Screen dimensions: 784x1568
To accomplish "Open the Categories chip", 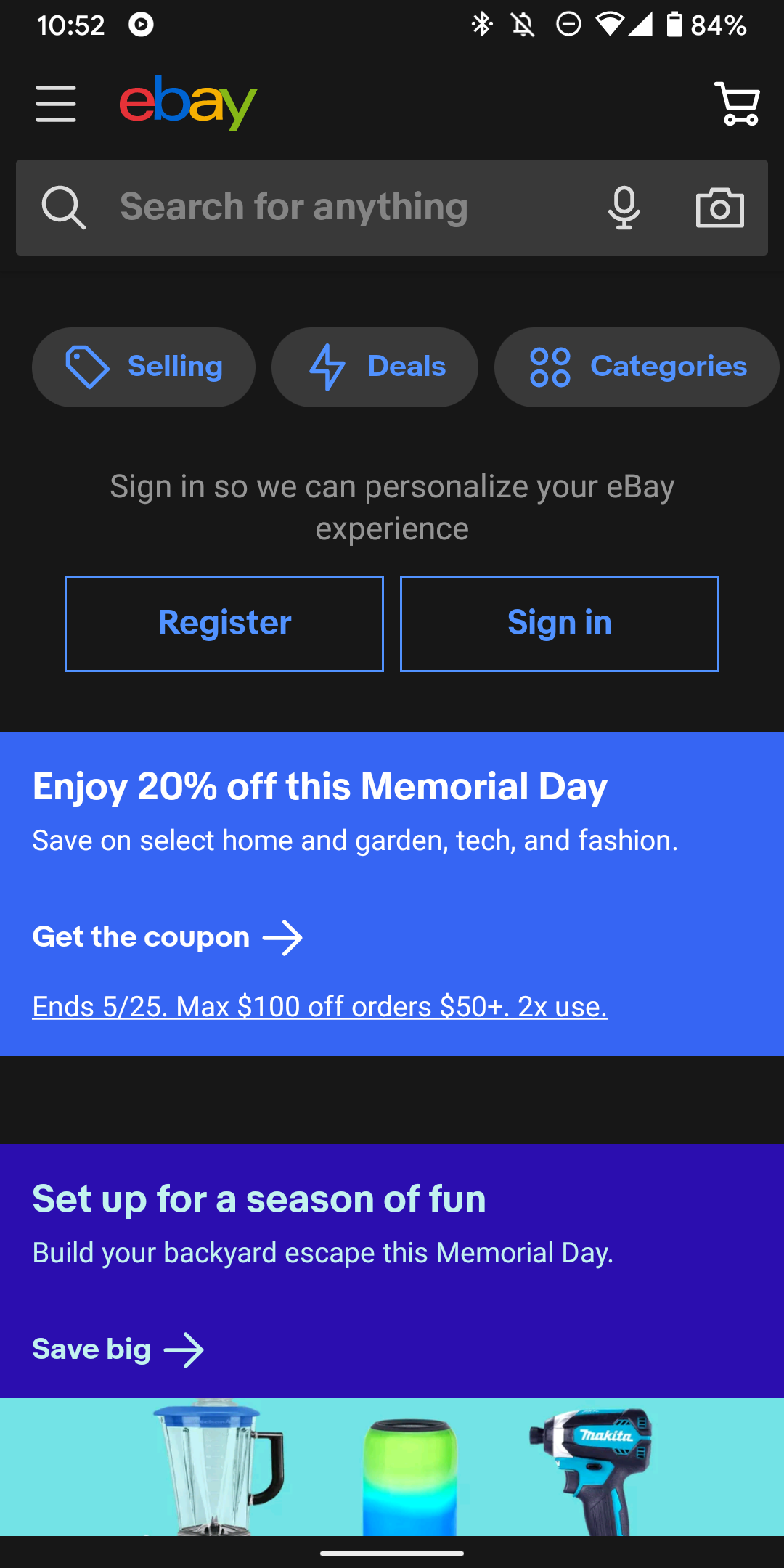I will click(x=637, y=367).
